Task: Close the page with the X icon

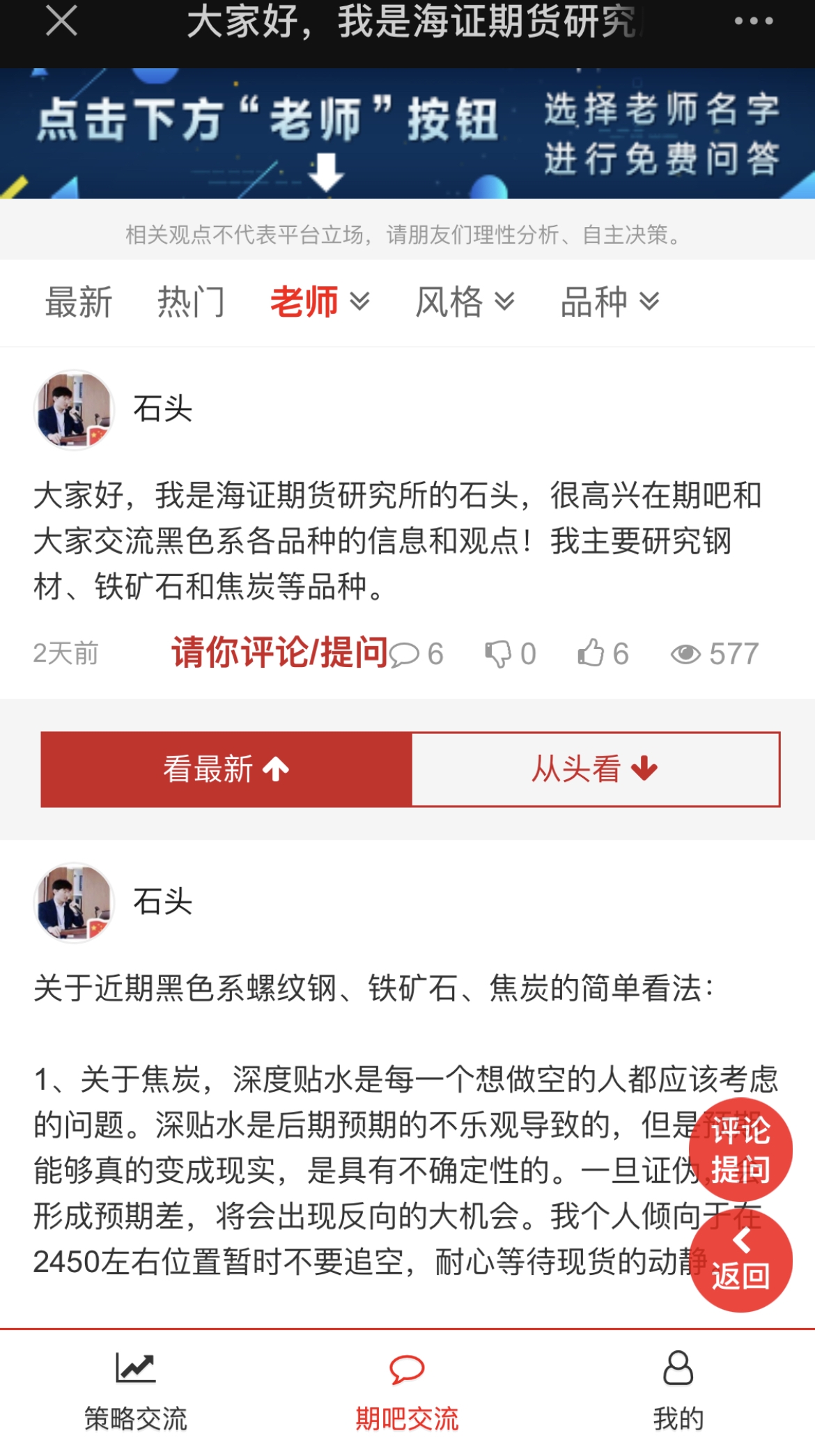Action: 61,21
